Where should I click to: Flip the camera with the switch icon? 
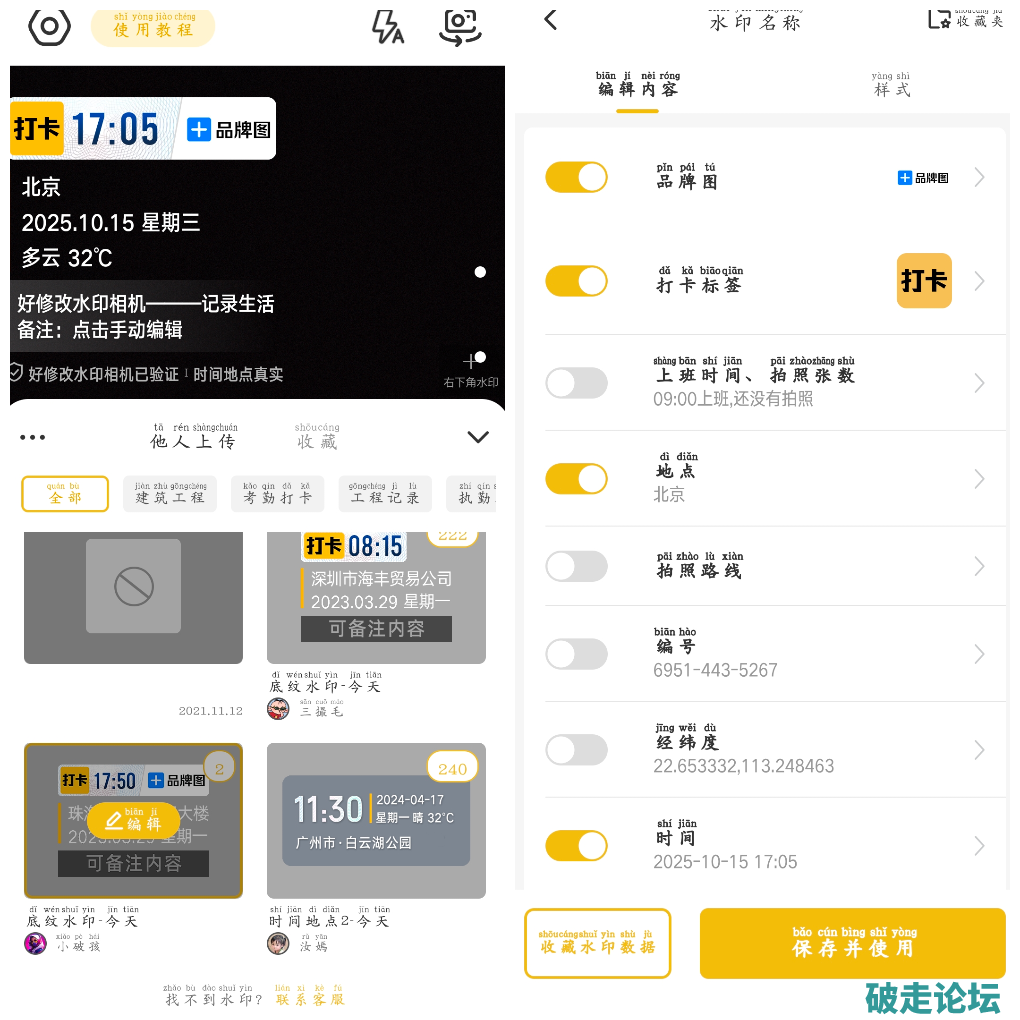460,27
